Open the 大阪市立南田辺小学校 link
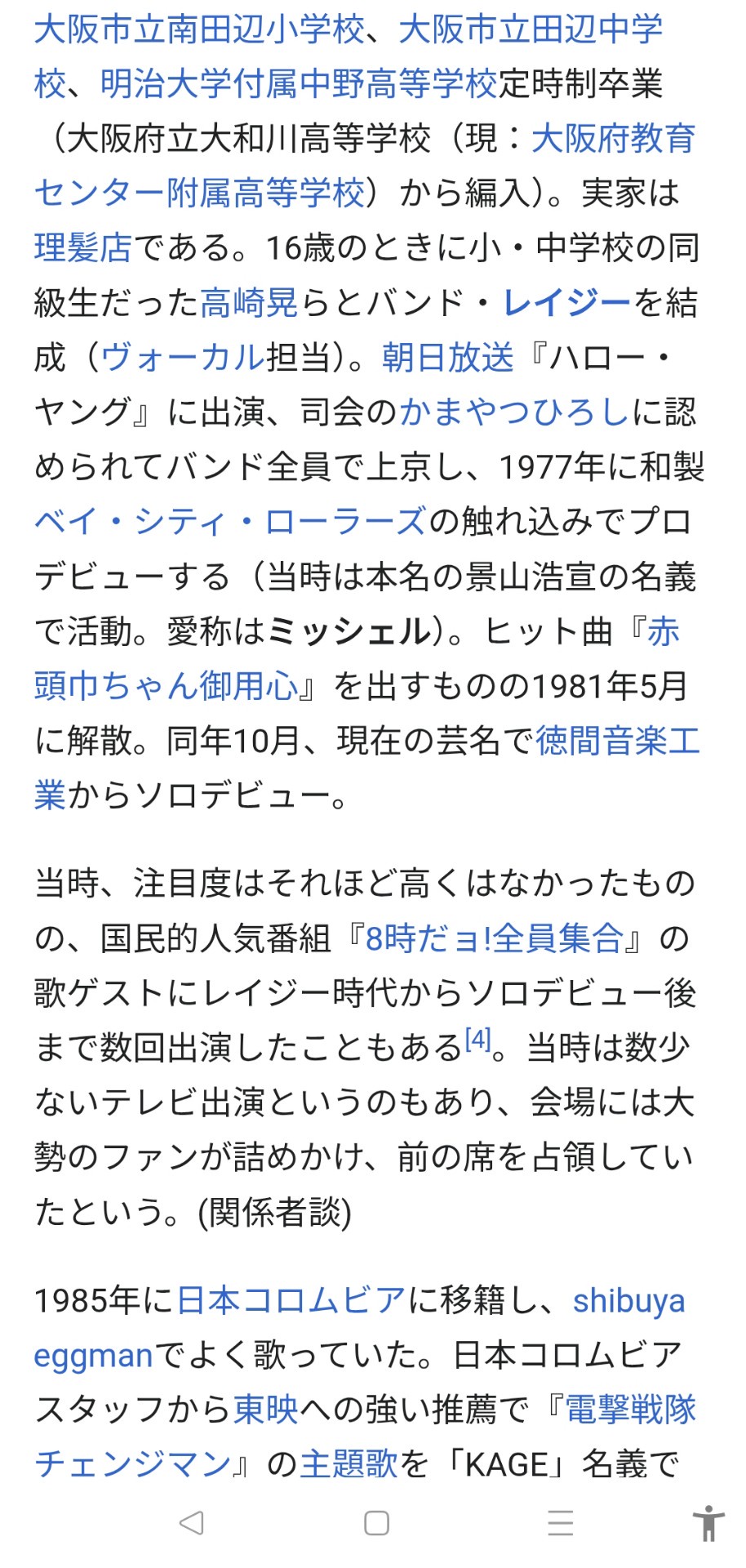 [198, 30]
